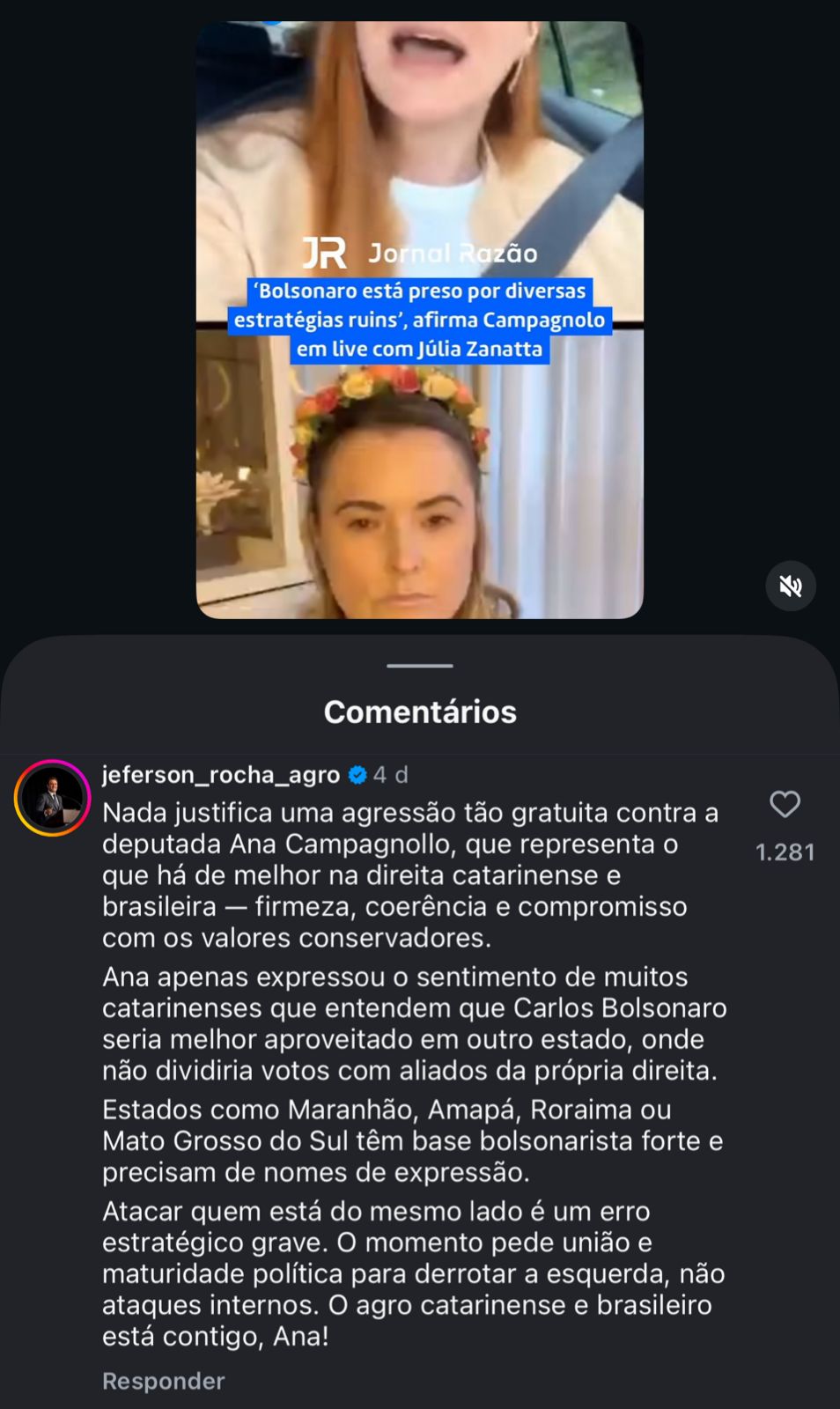Like jeferson_rocha_agro's comment
This screenshot has width=840, height=1409.
click(785, 804)
